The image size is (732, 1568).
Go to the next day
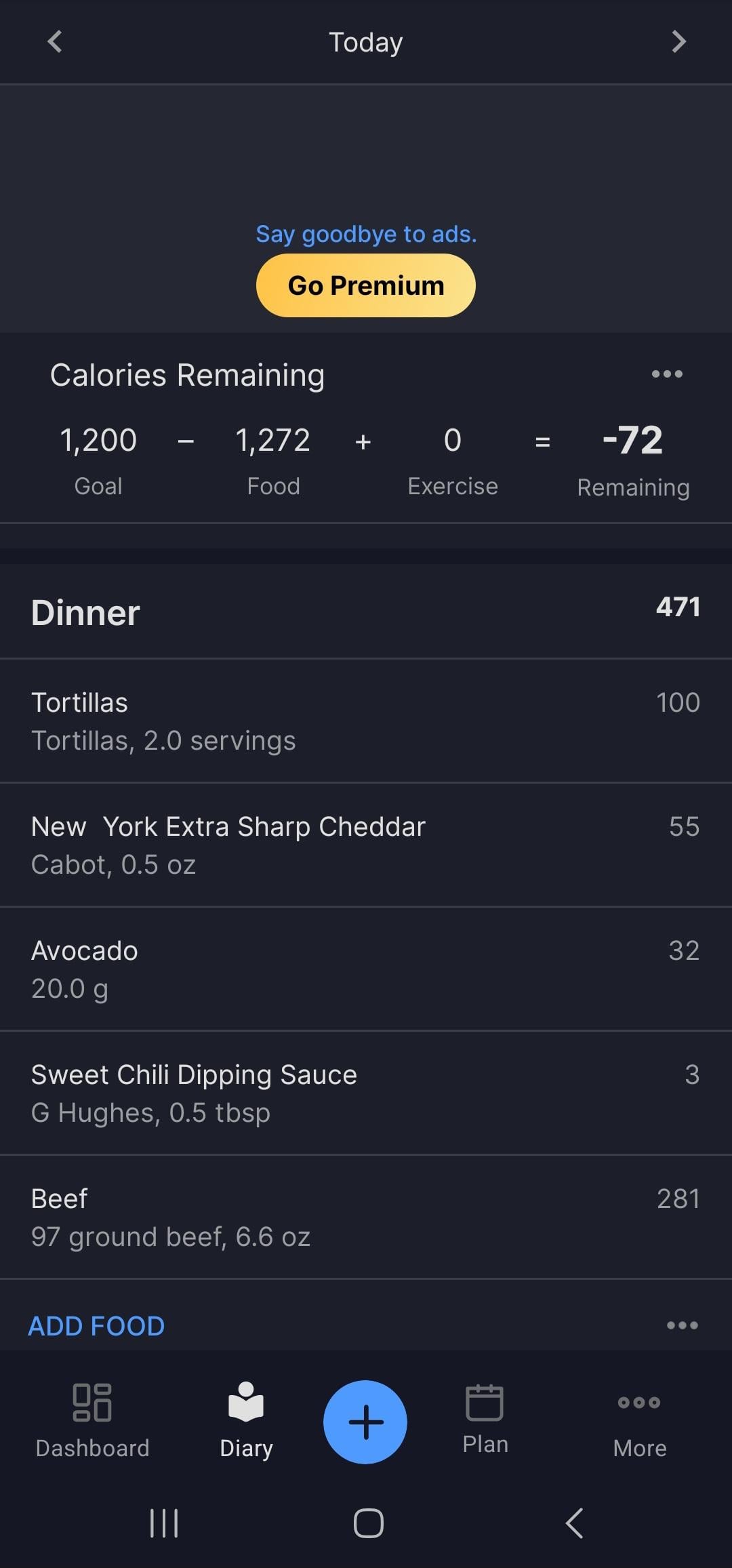[678, 42]
